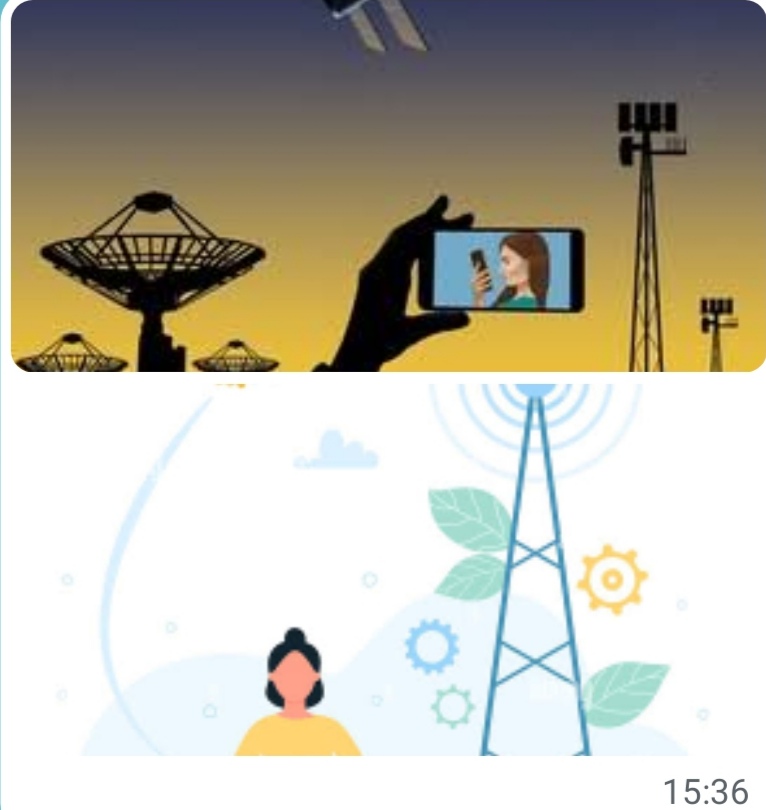Open the blue cell tower illustration image
The image size is (766, 810).
387,568
